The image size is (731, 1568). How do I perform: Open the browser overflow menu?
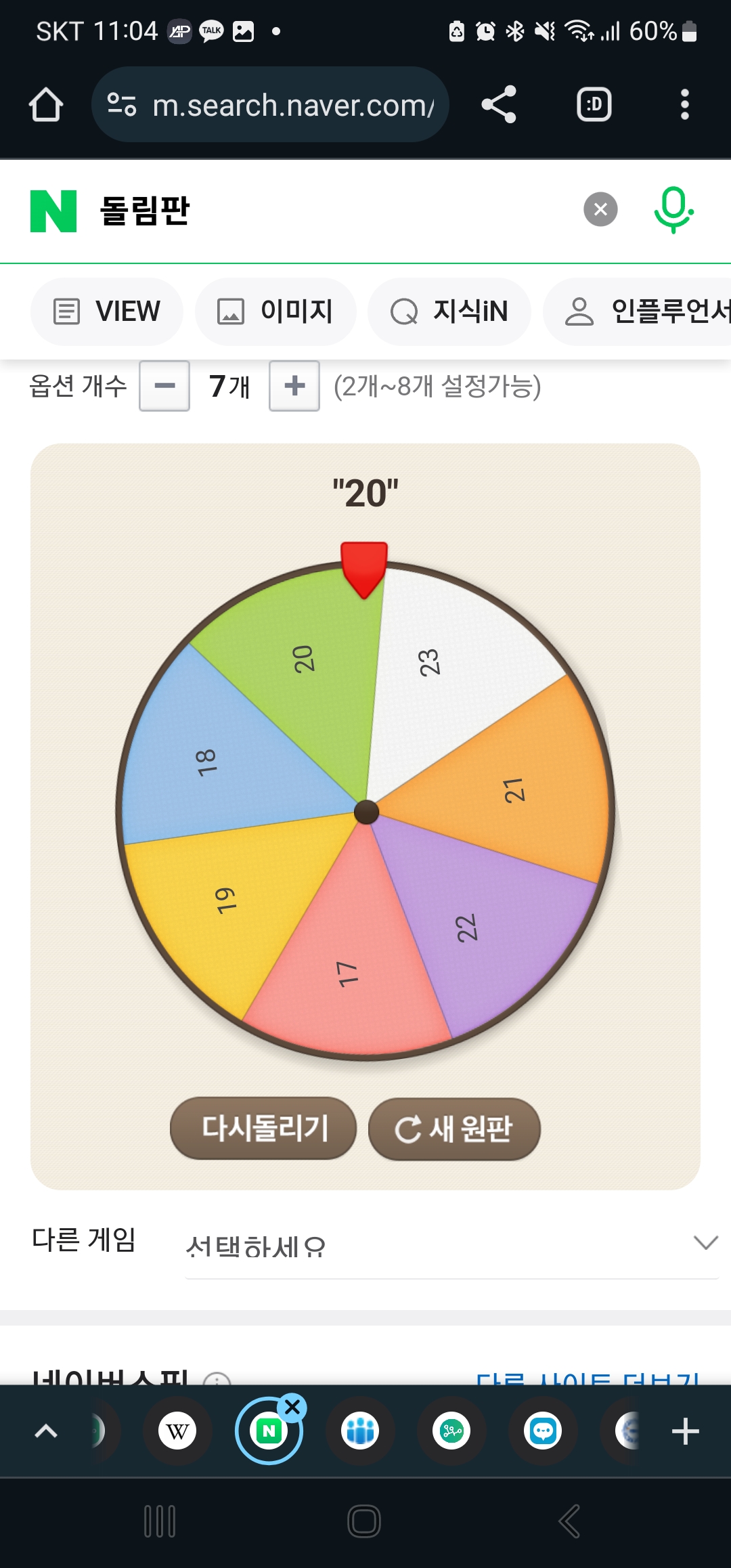click(684, 105)
